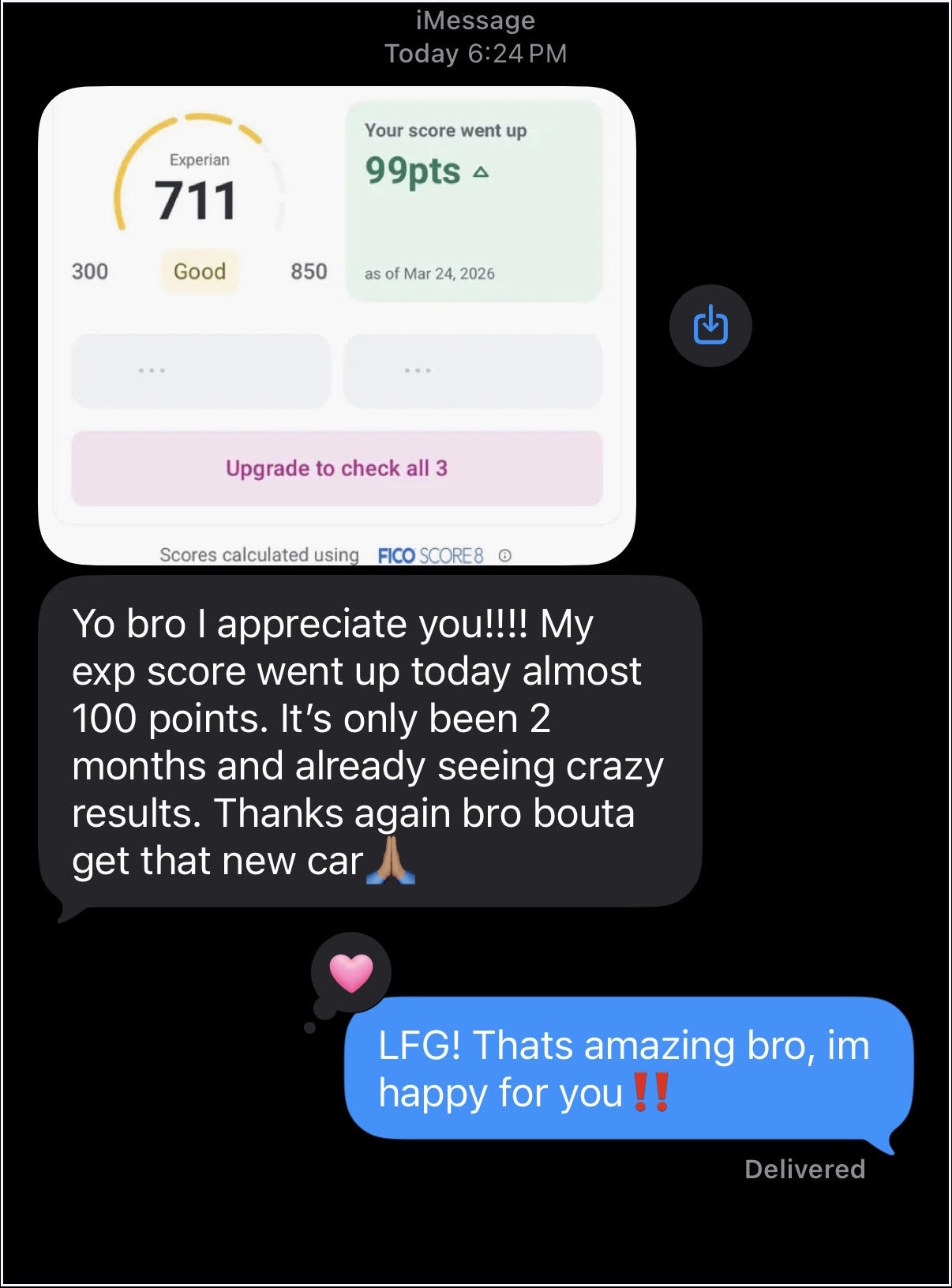Open the Experian score screenshot attachment
952x1288 pixels.
(337, 325)
